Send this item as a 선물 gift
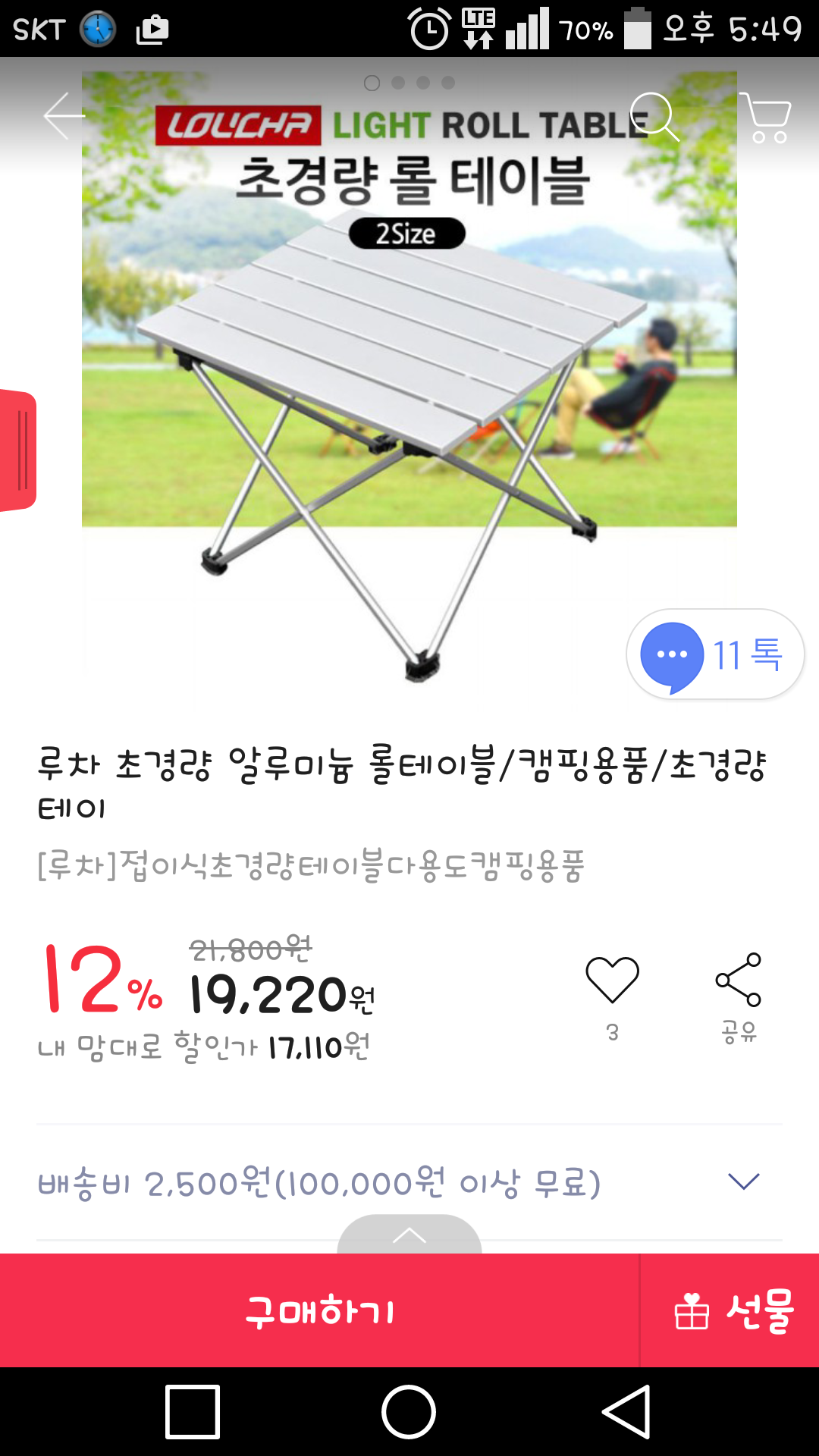This screenshot has height=1456, width=819. click(x=731, y=1310)
